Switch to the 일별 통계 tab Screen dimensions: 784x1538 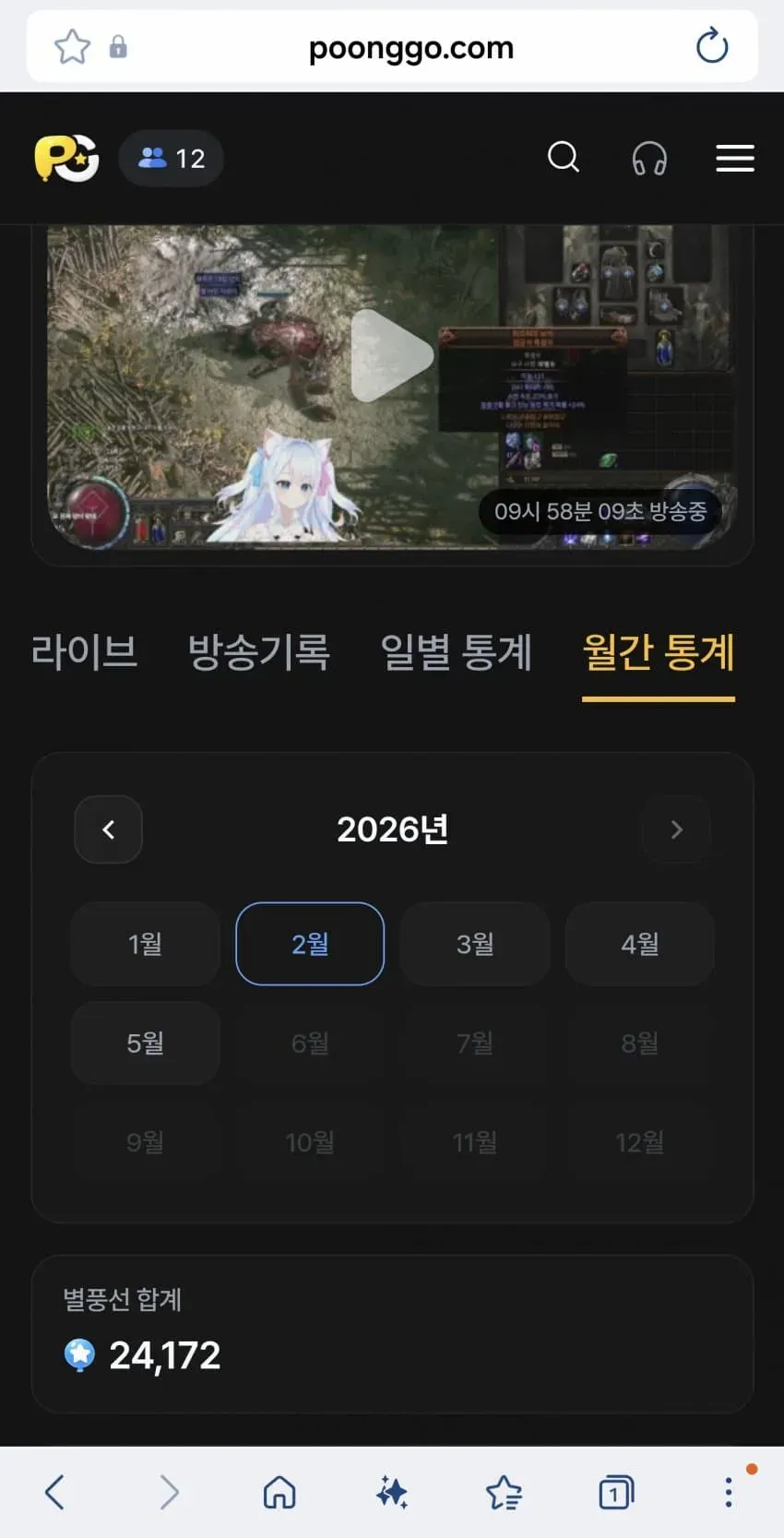pos(457,652)
